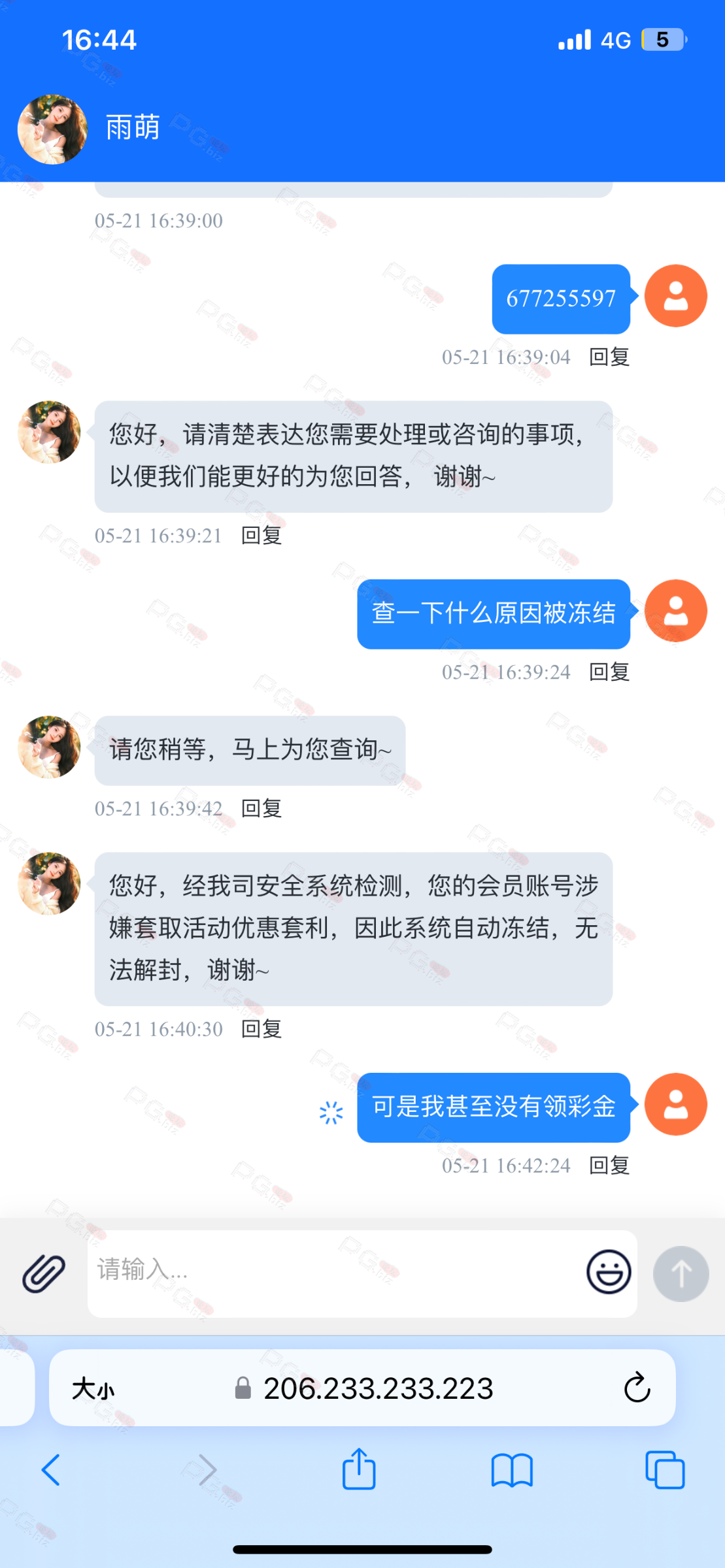Open bookmarks

tap(512, 1471)
